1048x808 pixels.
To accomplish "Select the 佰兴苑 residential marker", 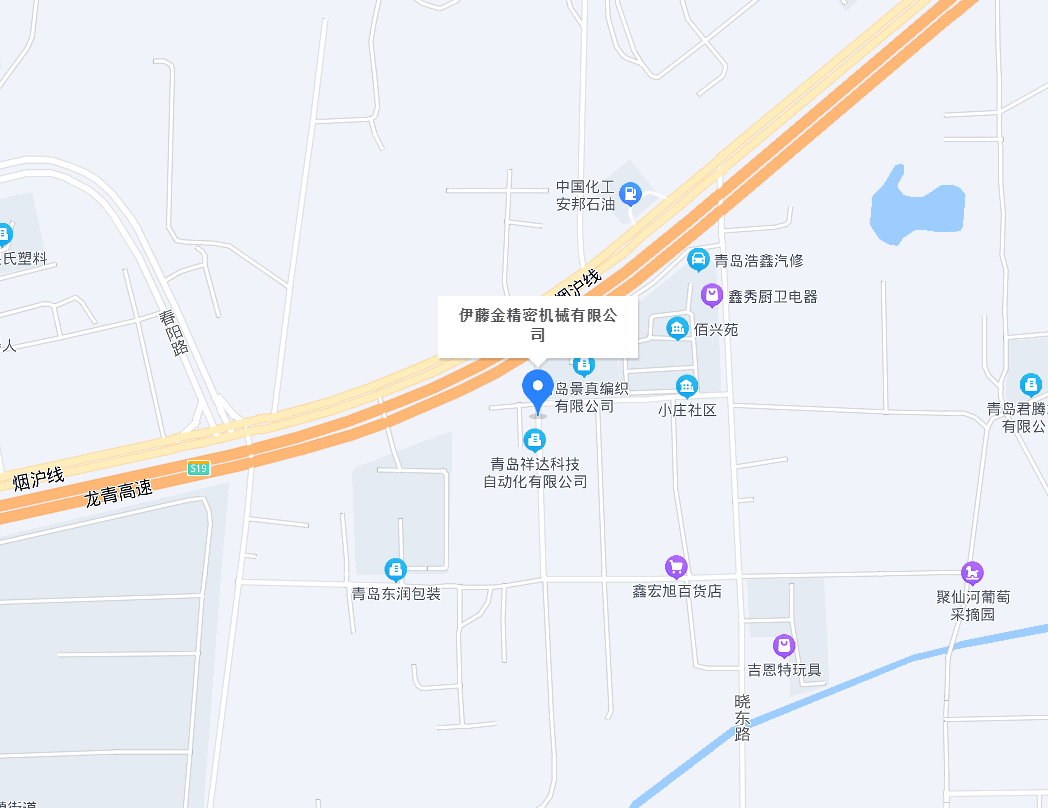I will point(677,328).
